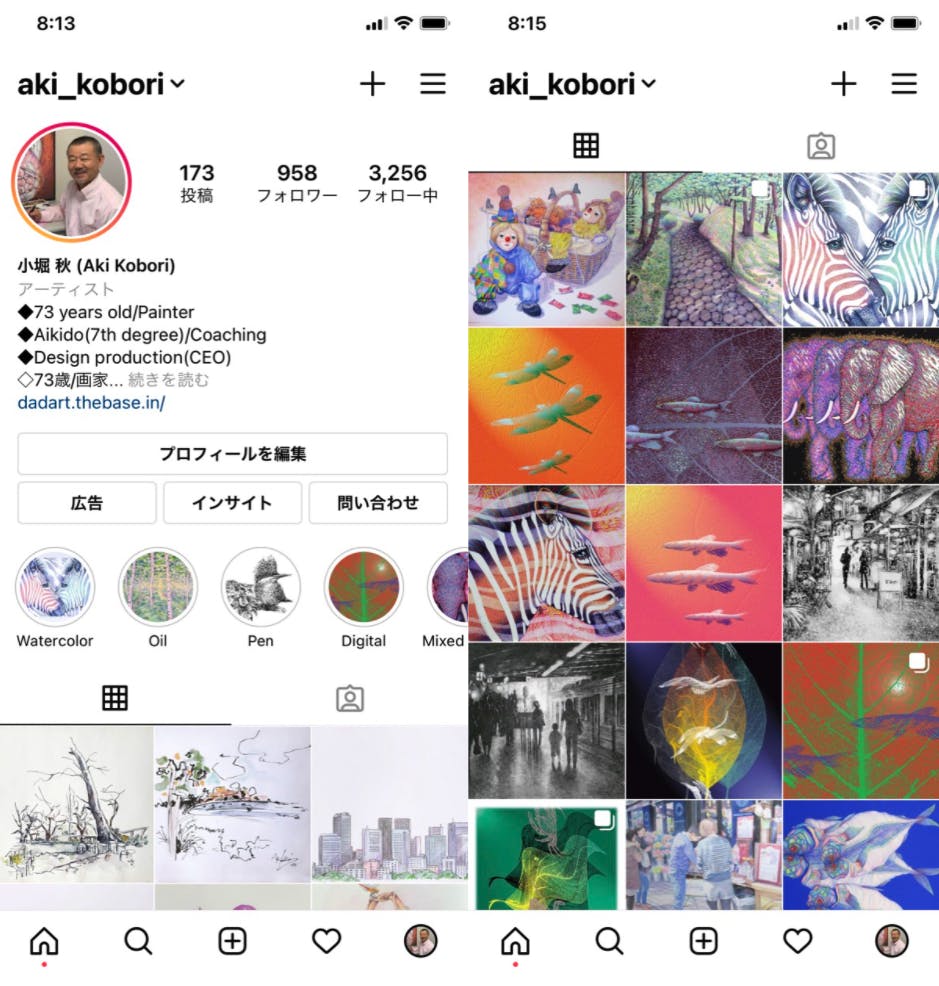Open the 3,256 フォロー中 list
The width and height of the screenshot is (939, 986).
(x=397, y=183)
